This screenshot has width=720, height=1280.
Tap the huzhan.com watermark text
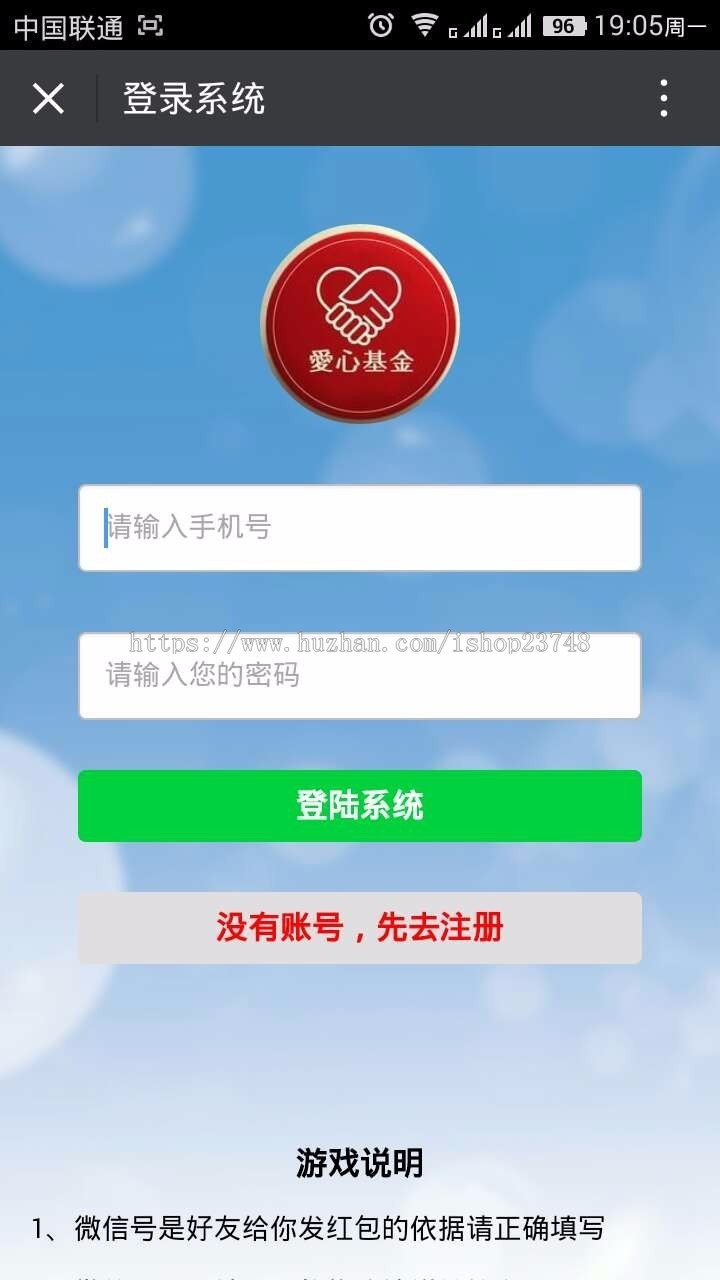click(360, 641)
